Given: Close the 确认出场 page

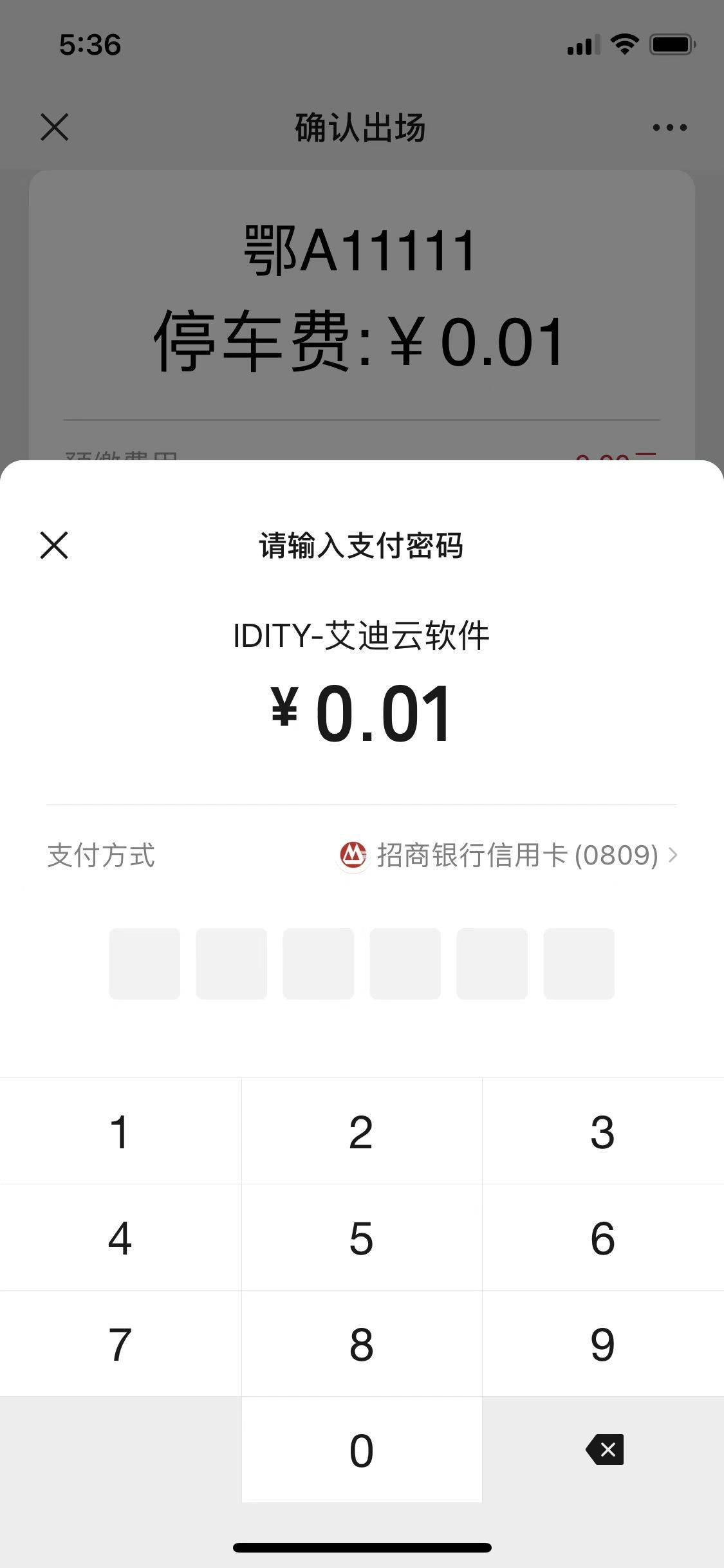Looking at the screenshot, I should 55,127.
